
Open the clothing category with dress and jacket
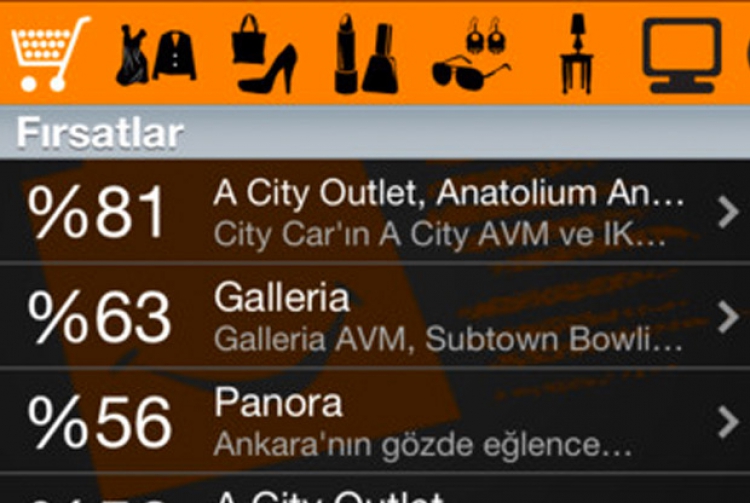tap(156, 55)
